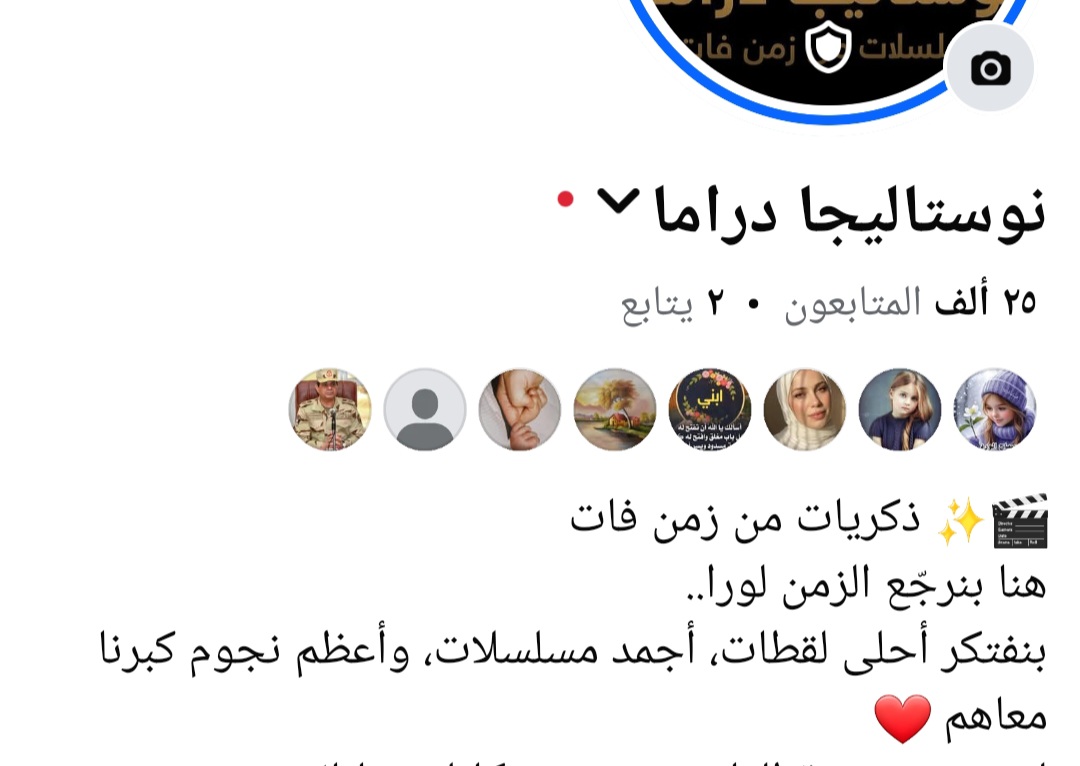The height and width of the screenshot is (766, 1080).
Task: Expand the dropdown arrow beside نوستاليجا دراما
Action: pyautogui.click(x=617, y=201)
